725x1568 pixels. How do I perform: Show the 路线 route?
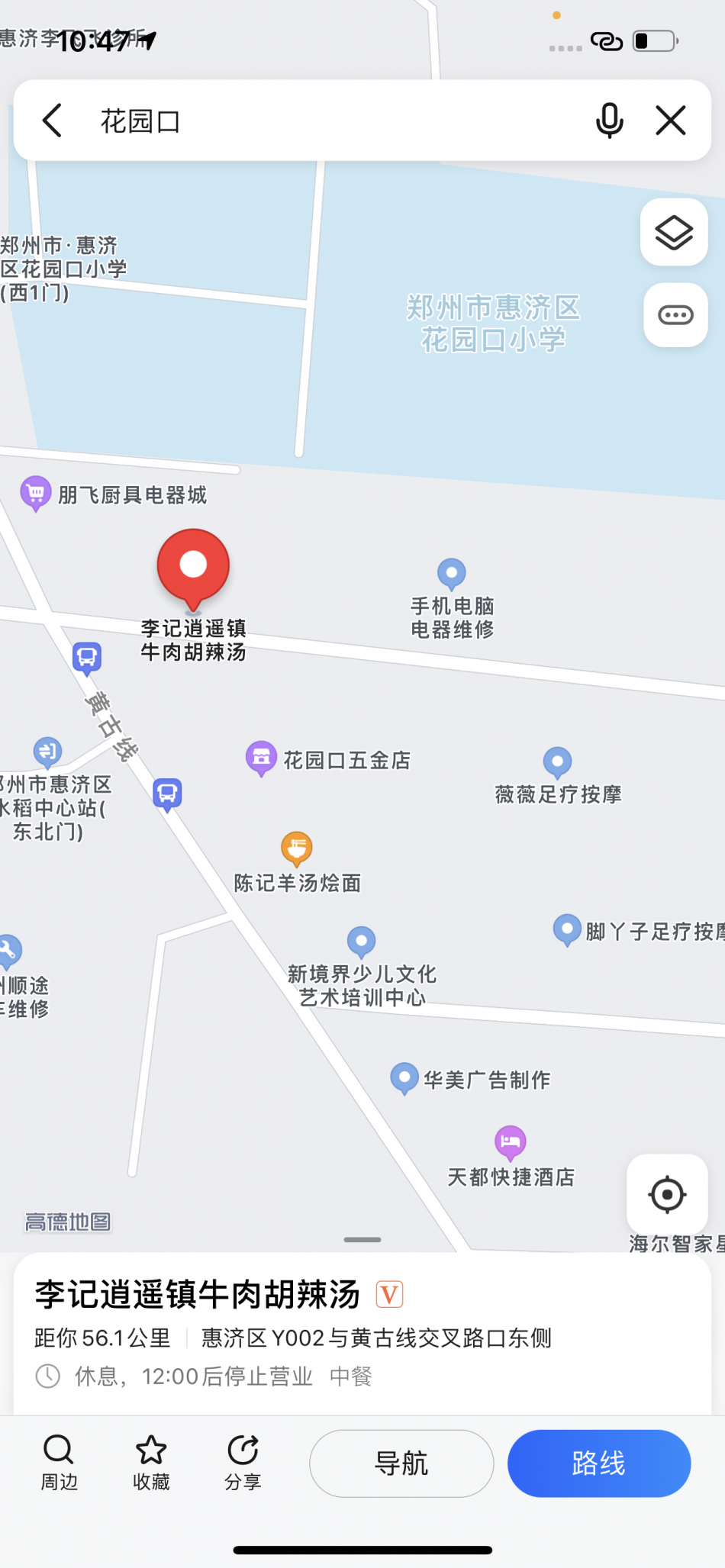coord(599,1463)
